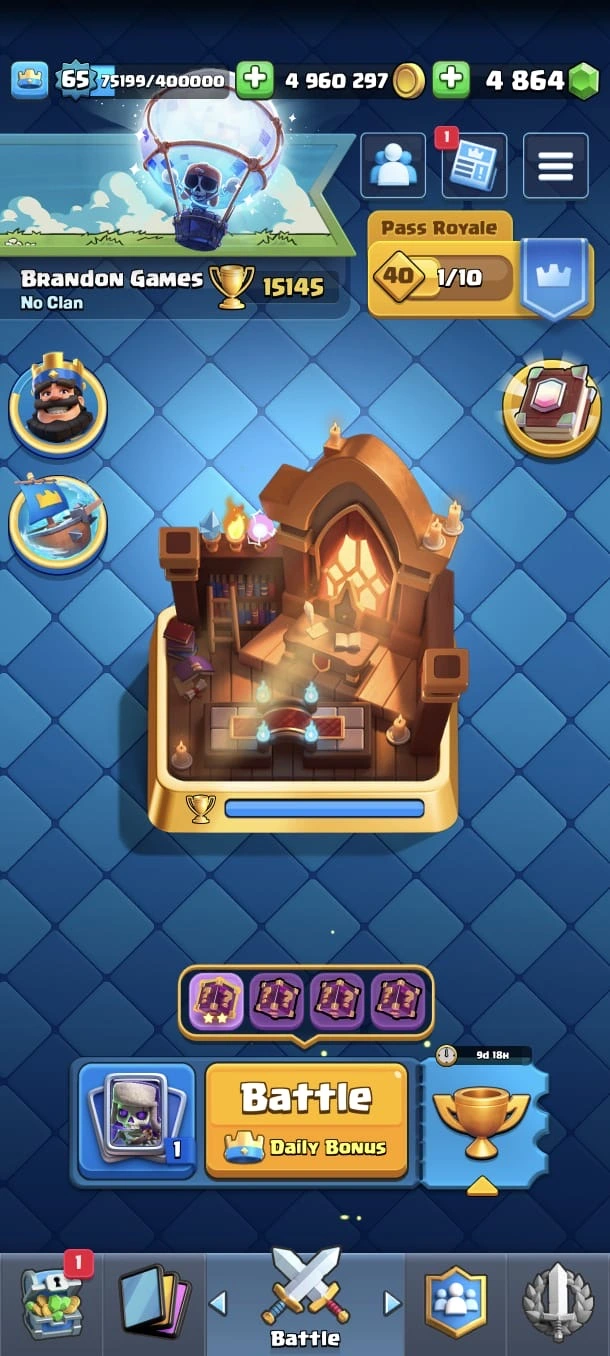Add more gold with the plus button
The width and height of the screenshot is (610, 1356).
point(255,80)
